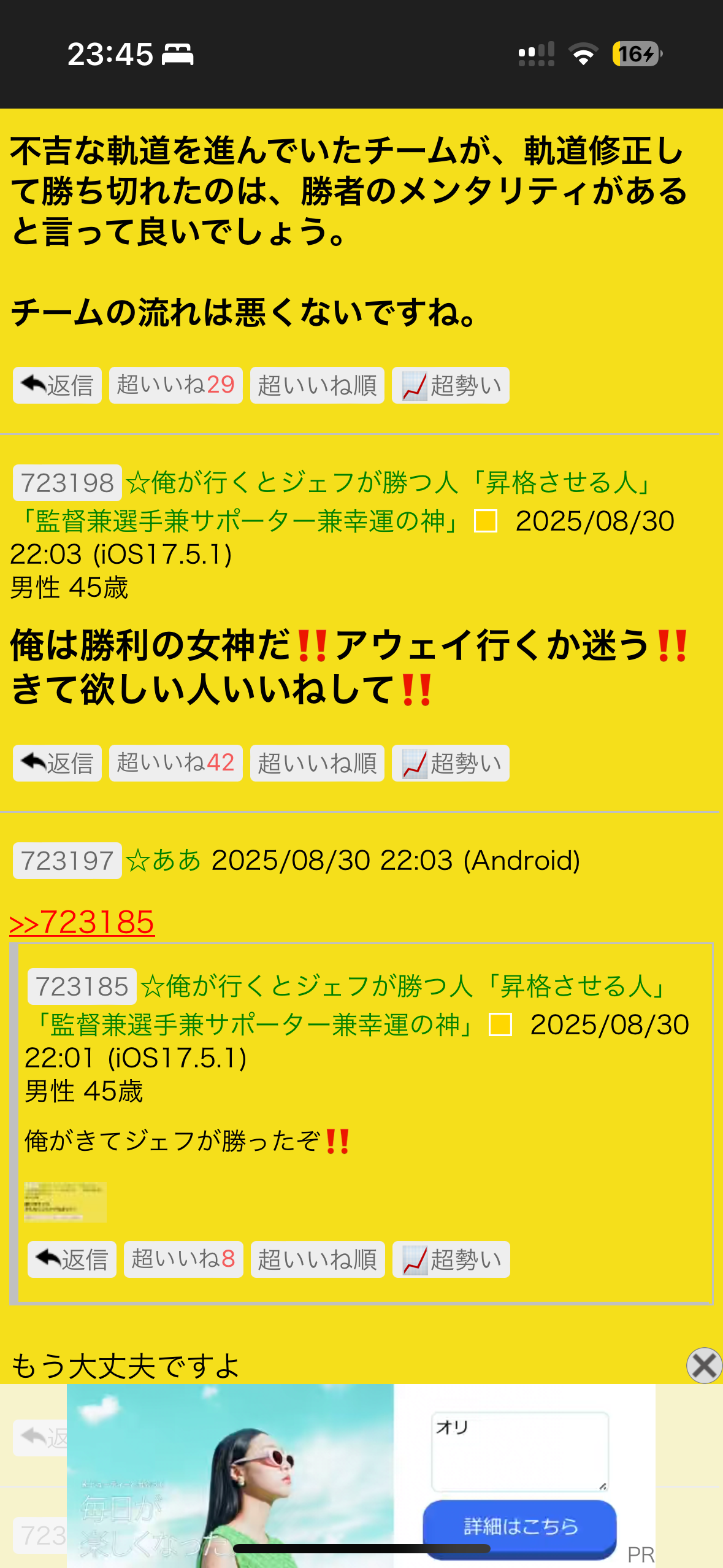Image resolution: width=723 pixels, height=1568 pixels.
Task: Tap 超いいね順 under post 723198
Action: pyautogui.click(x=317, y=763)
